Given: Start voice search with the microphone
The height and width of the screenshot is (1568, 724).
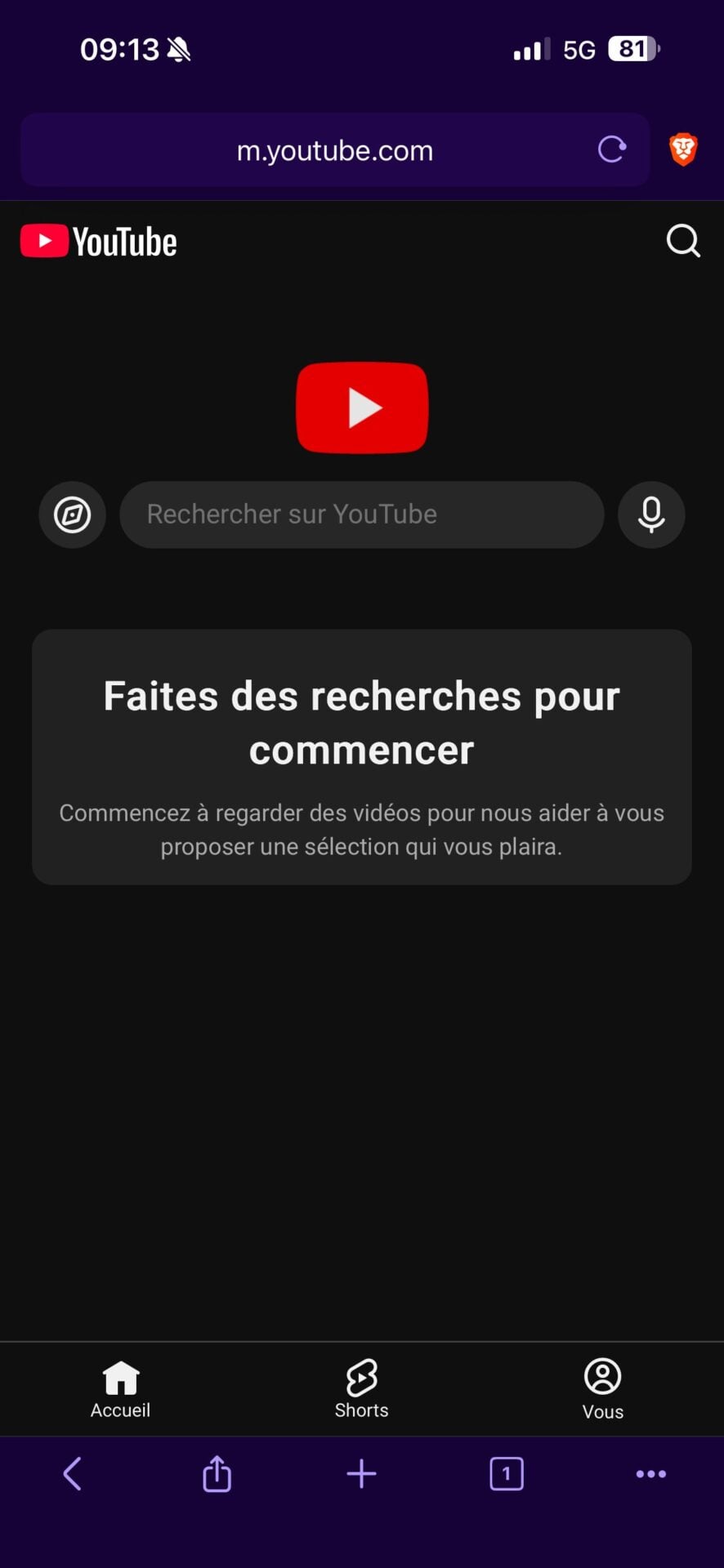Looking at the screenshot, I should pyautogui.click(x=651, y=514).
